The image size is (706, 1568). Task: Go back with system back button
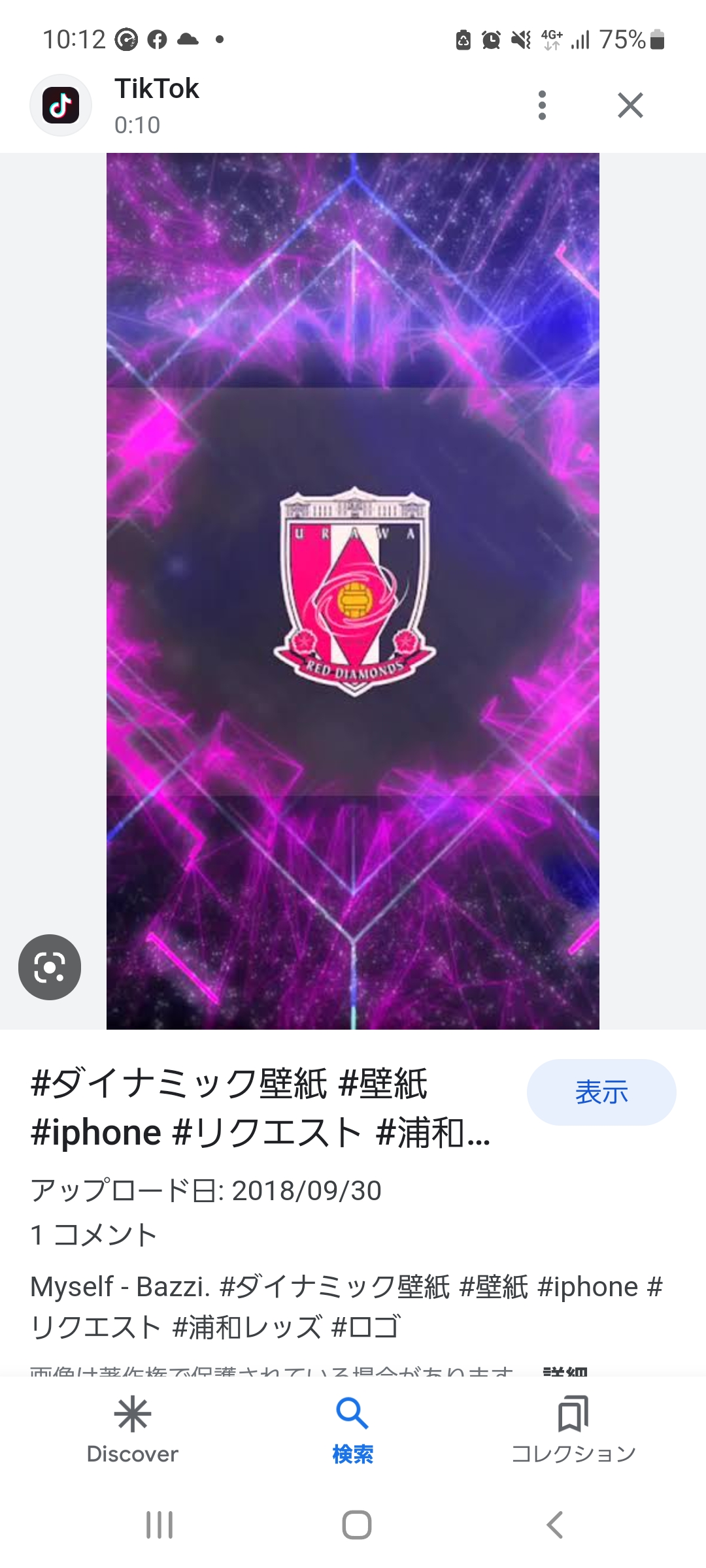tap(554, 1525)
